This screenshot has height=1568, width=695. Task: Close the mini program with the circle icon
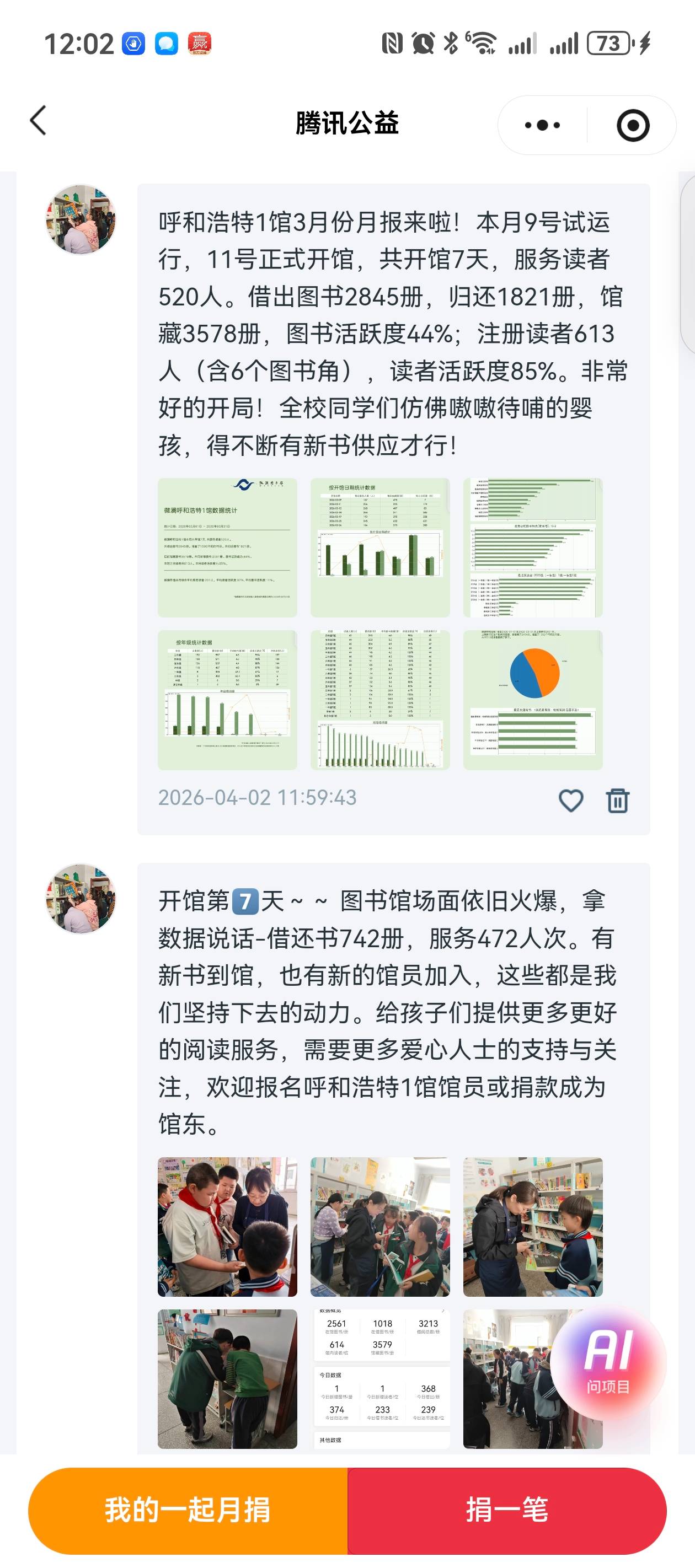(632, 125)
